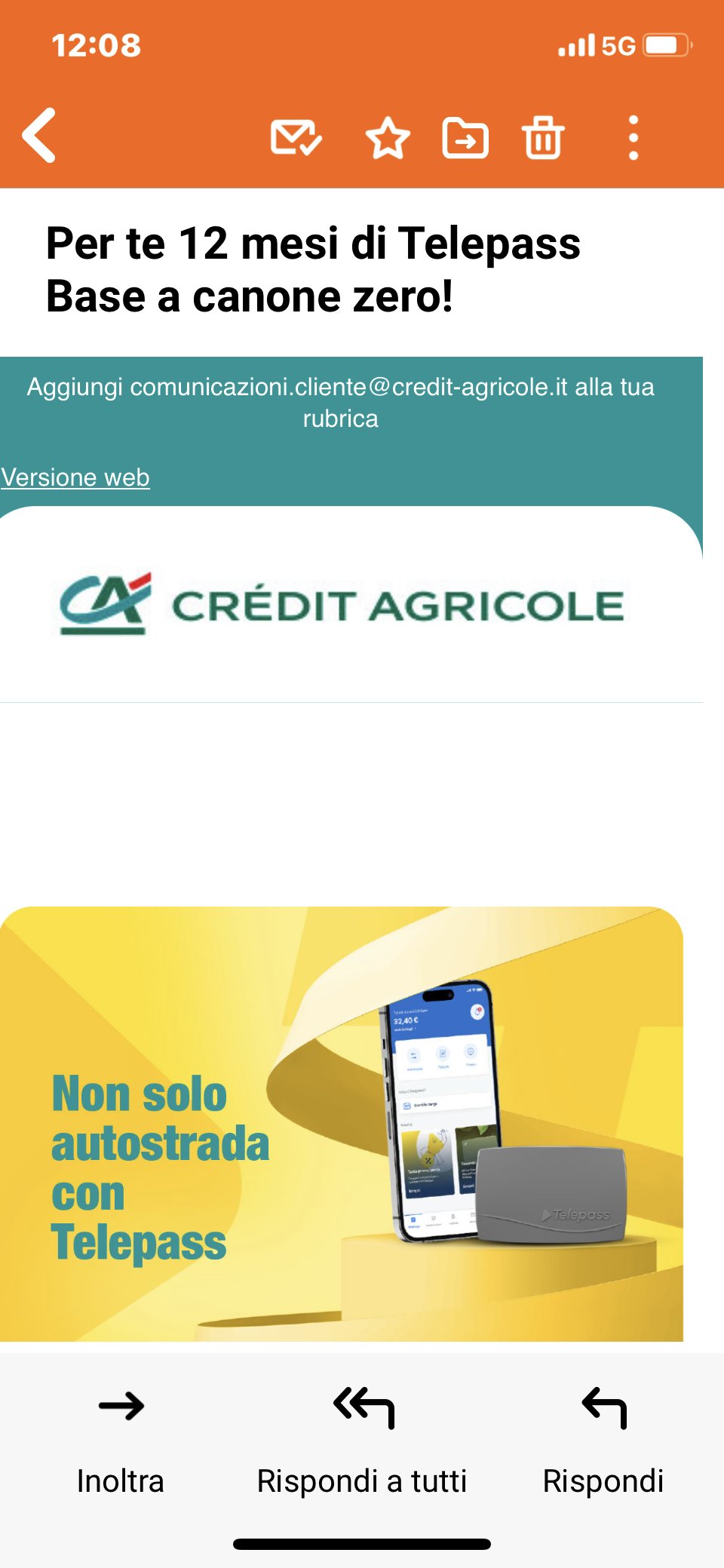
Task: Open the three-dot overflow menu
Action: tap(633, 138)
